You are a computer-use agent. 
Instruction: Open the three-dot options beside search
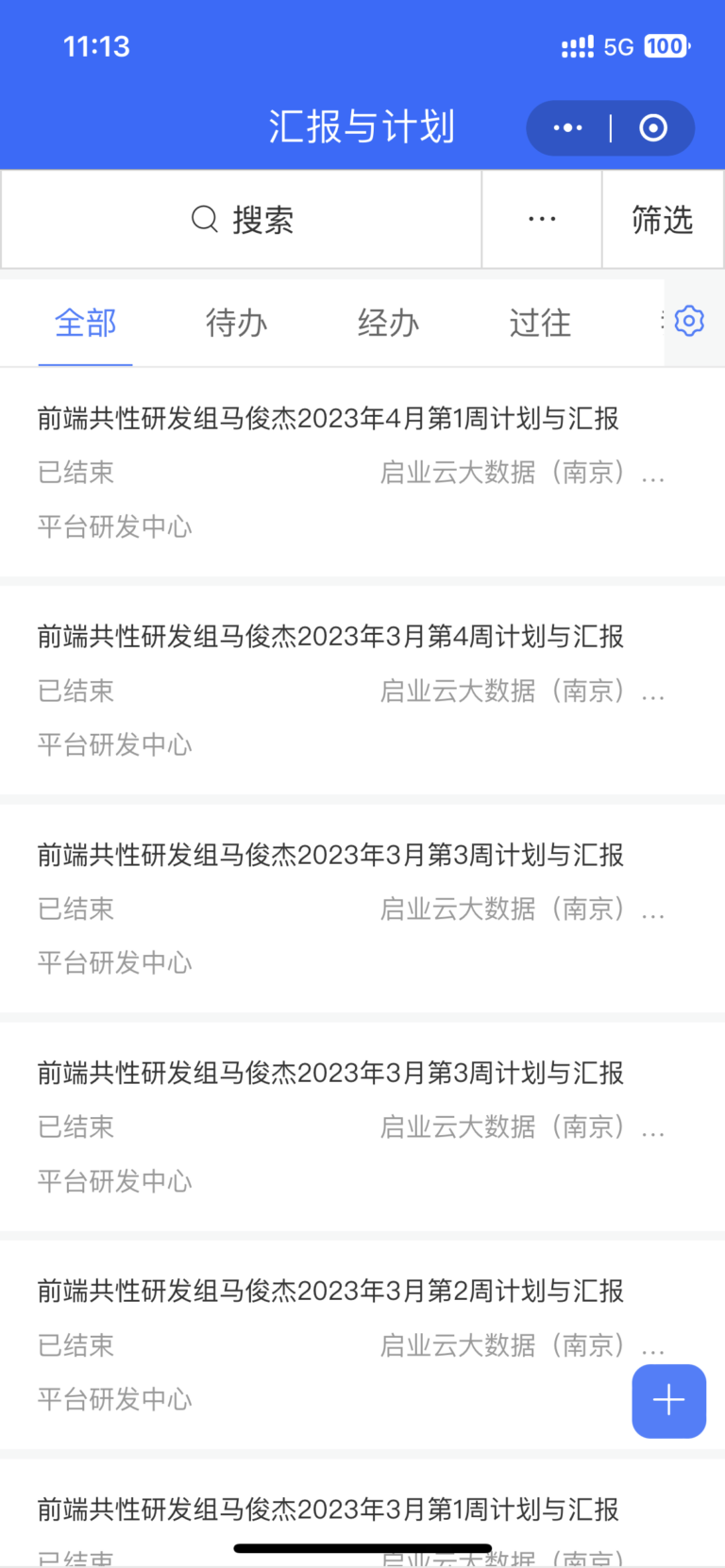[542, 220]
